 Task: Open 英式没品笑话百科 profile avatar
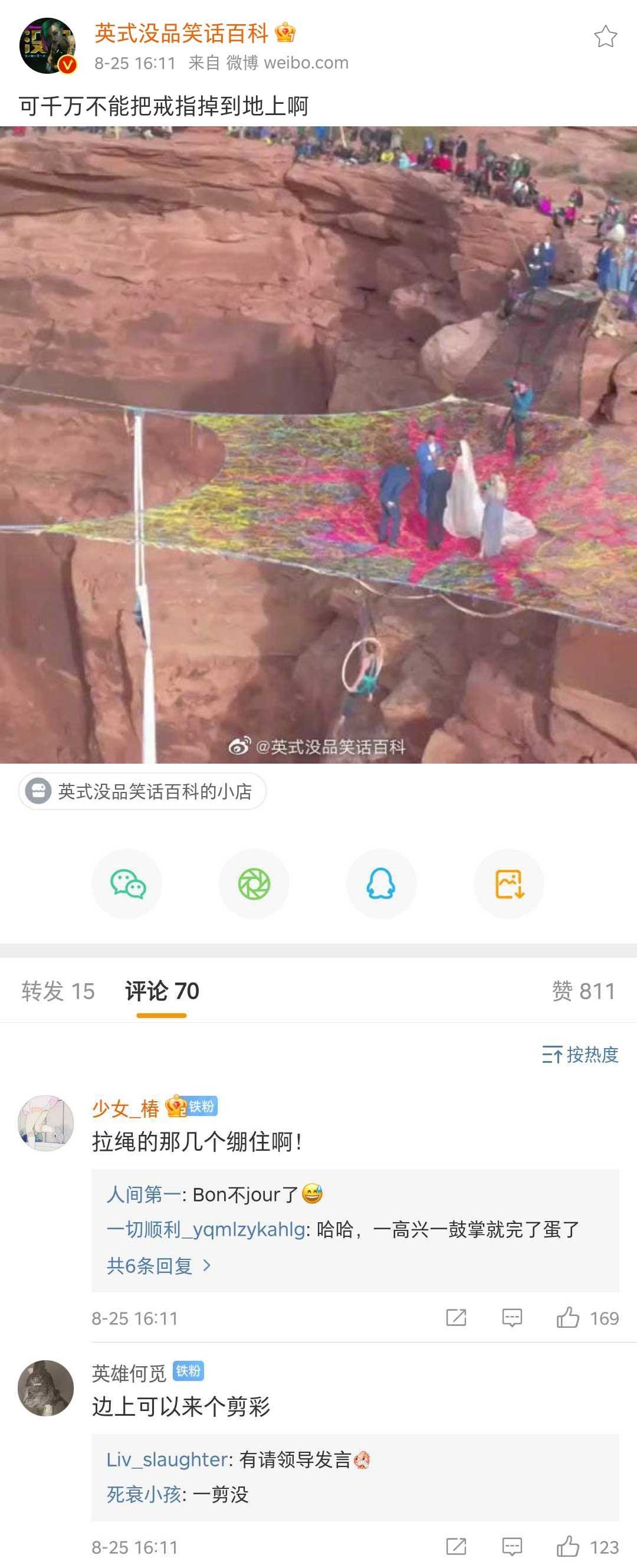click(x=47, y=45)
